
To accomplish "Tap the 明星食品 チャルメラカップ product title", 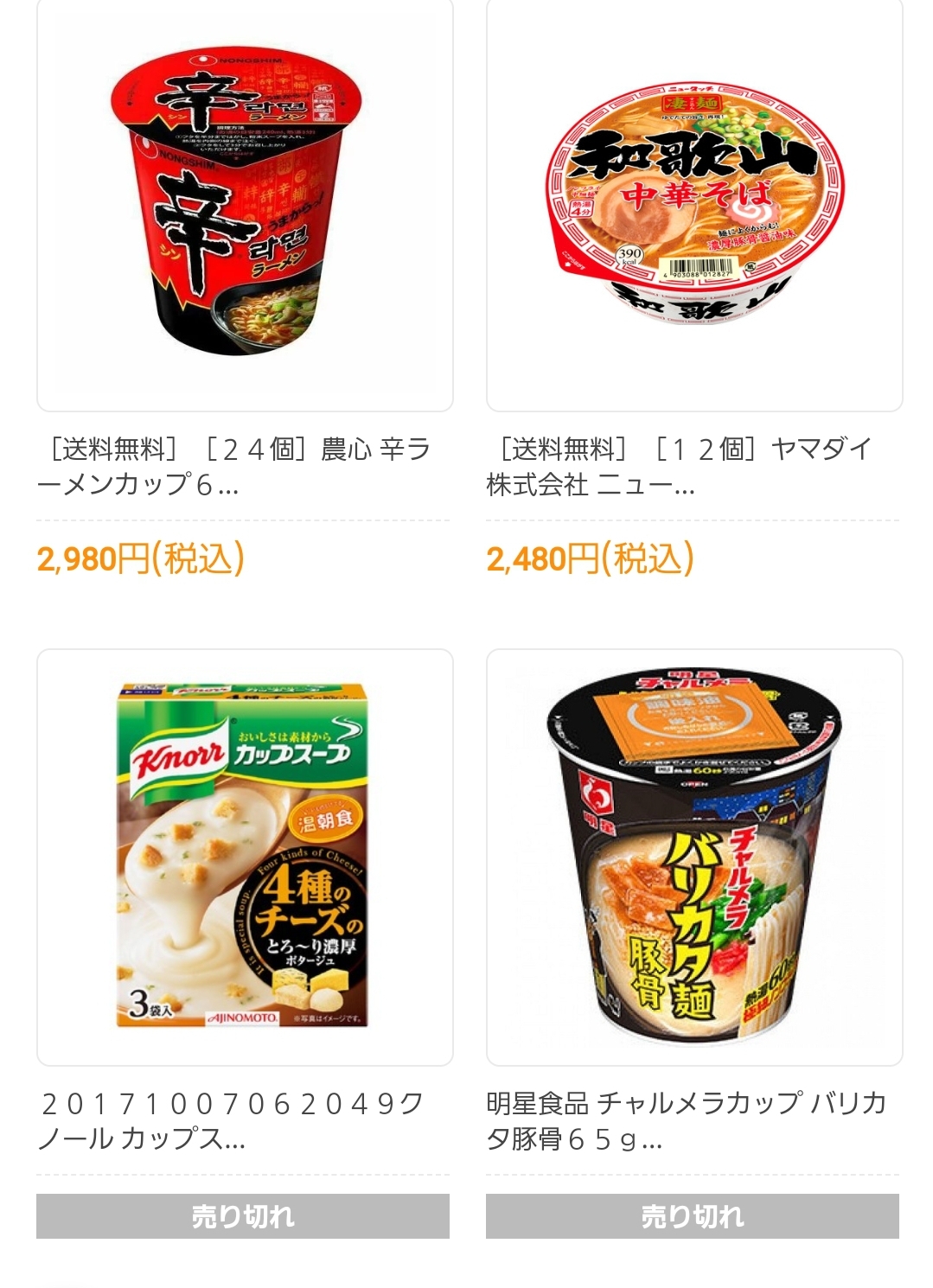I will point(686,1120).
